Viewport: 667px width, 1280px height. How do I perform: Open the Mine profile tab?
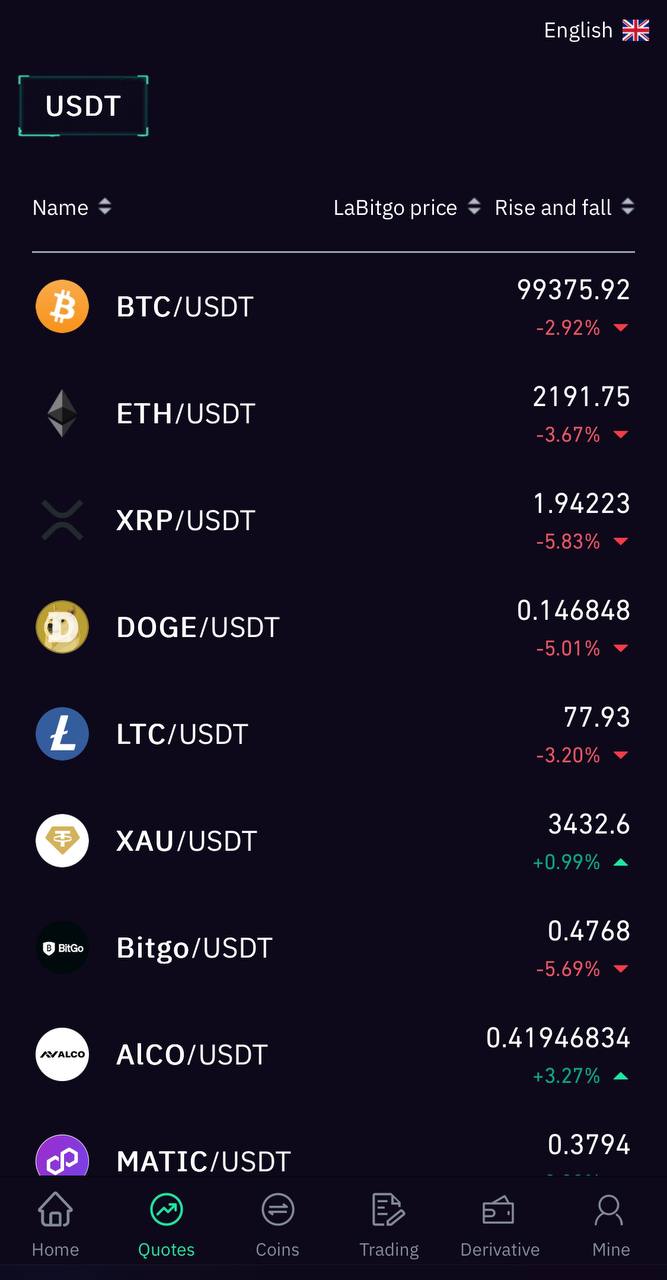point(610,1225)
